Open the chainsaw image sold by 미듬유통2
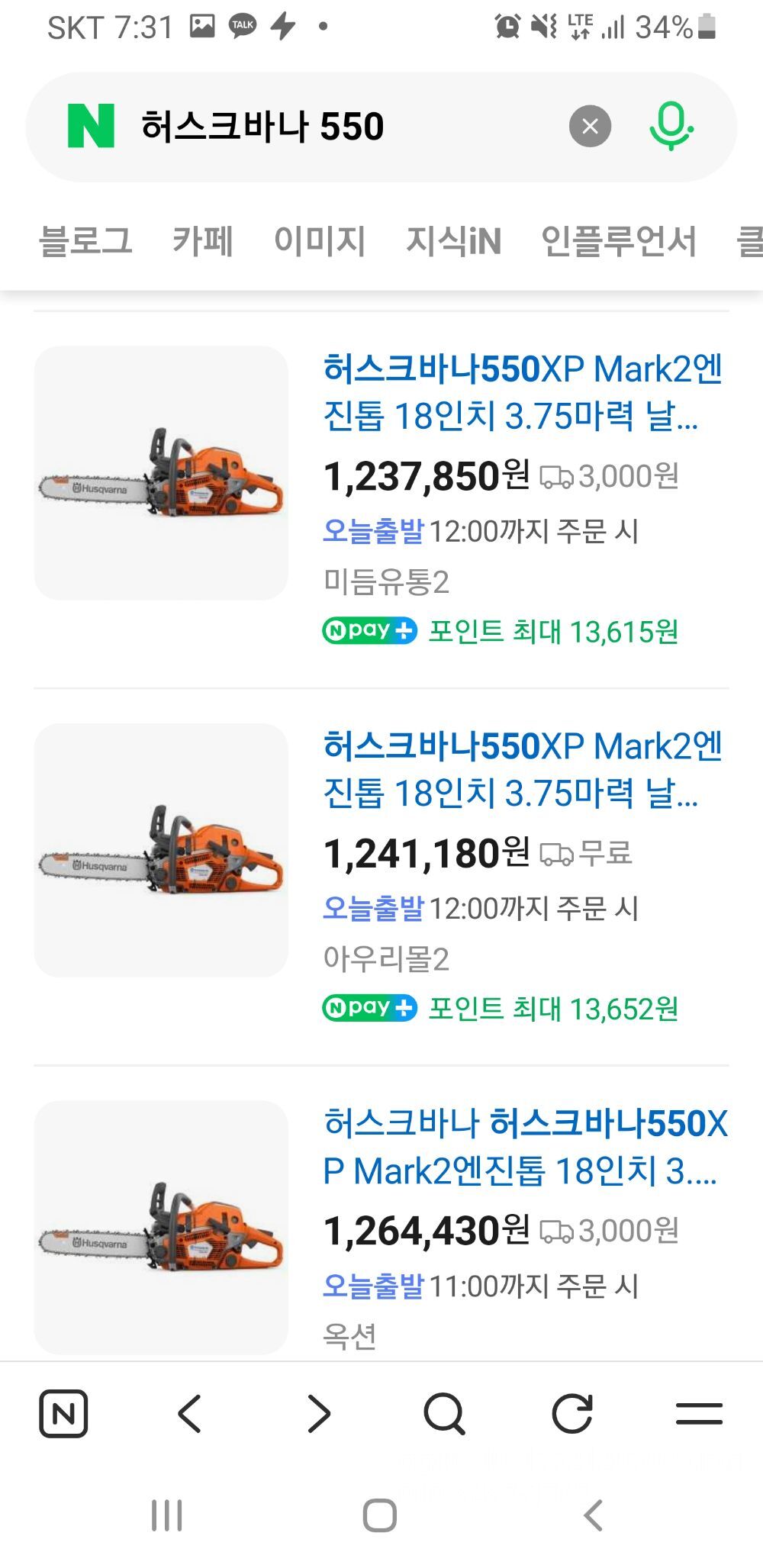The height and width of the screenshot is (1568, 763). point(161,473)
